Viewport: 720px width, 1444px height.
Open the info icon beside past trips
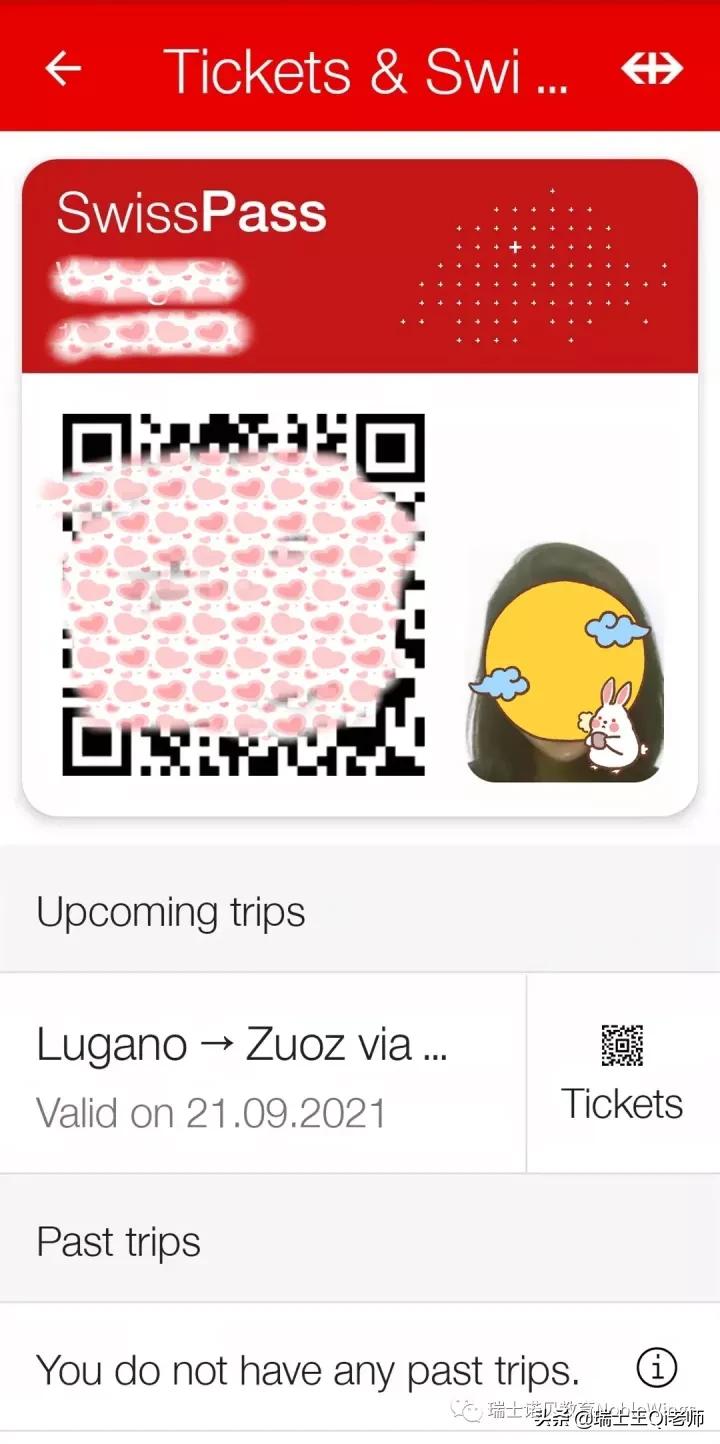click(657, 1367)
